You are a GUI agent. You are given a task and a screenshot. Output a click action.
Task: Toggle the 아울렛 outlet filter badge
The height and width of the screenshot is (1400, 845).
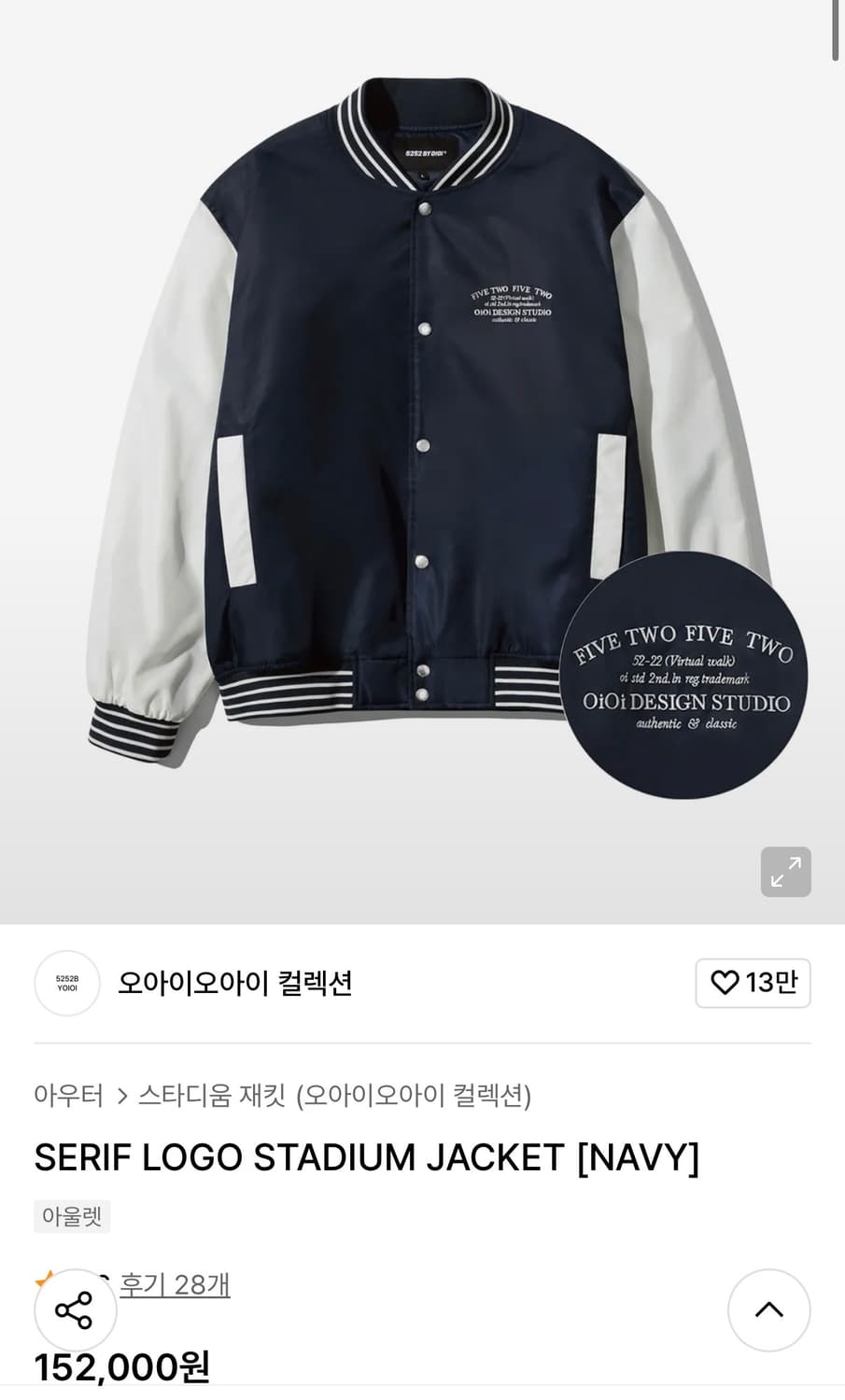click(72, 1215)
